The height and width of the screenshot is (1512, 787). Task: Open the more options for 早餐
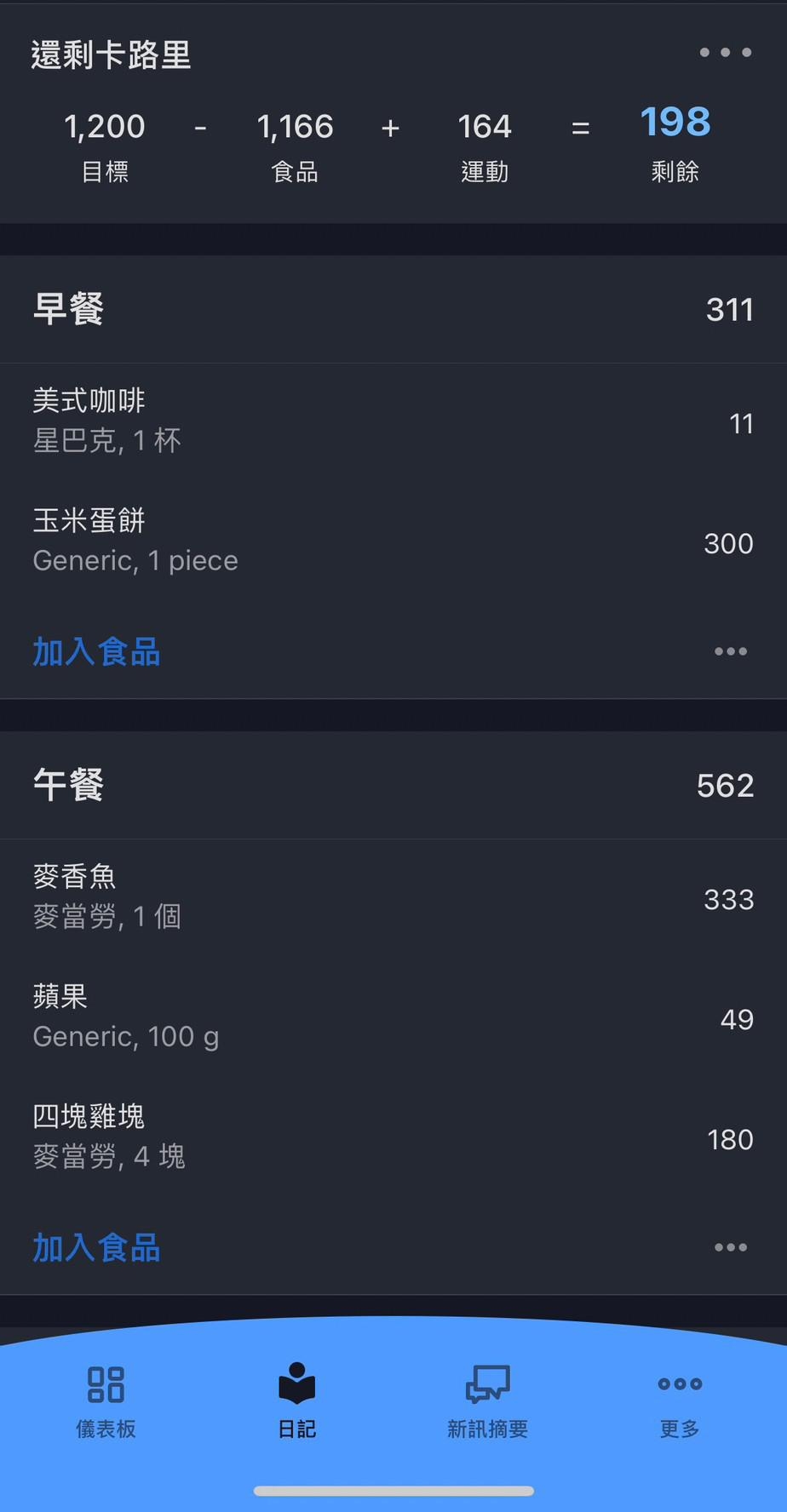tap(730, 652)
